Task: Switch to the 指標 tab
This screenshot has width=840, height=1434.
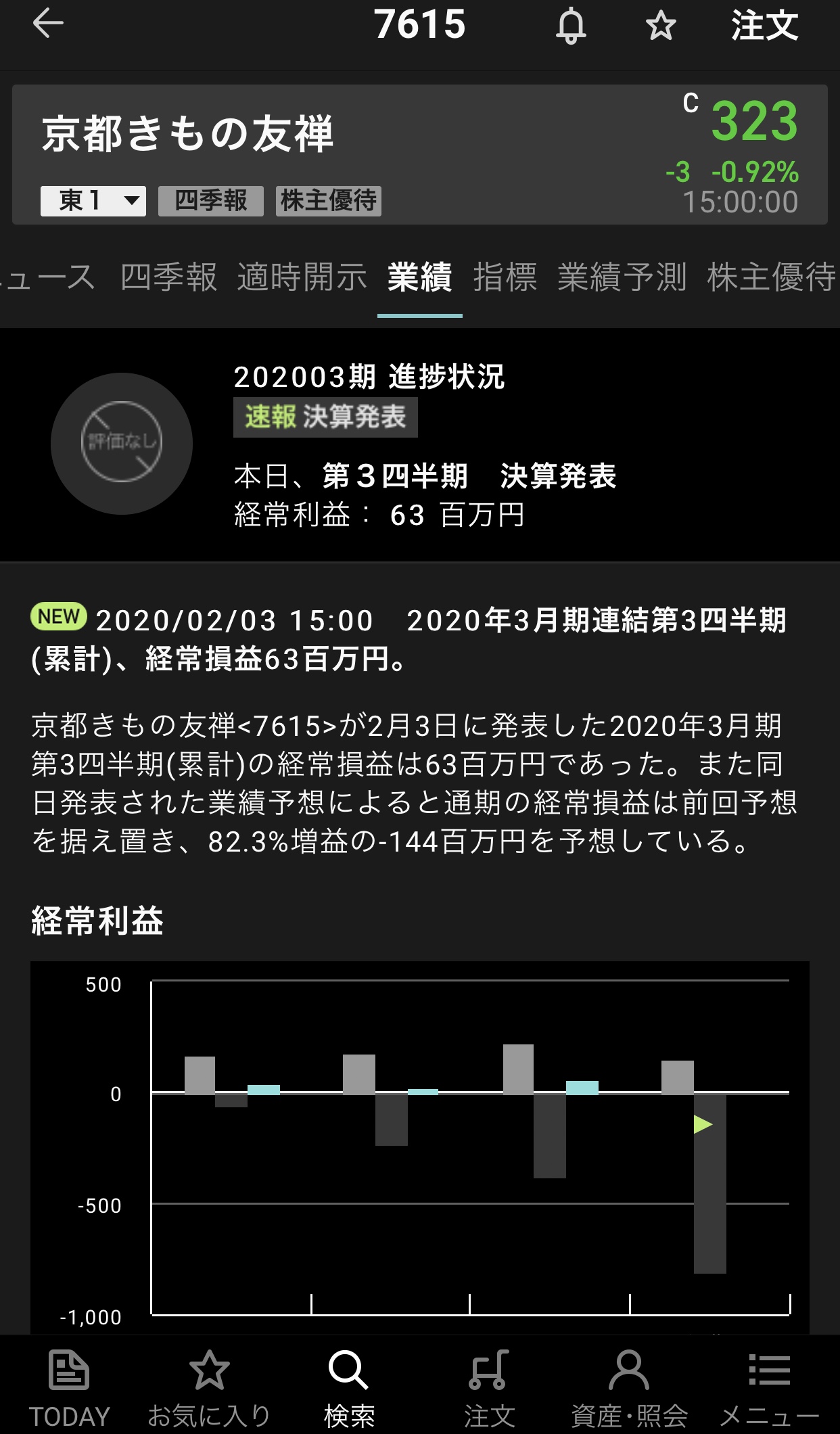Action: 505,277
